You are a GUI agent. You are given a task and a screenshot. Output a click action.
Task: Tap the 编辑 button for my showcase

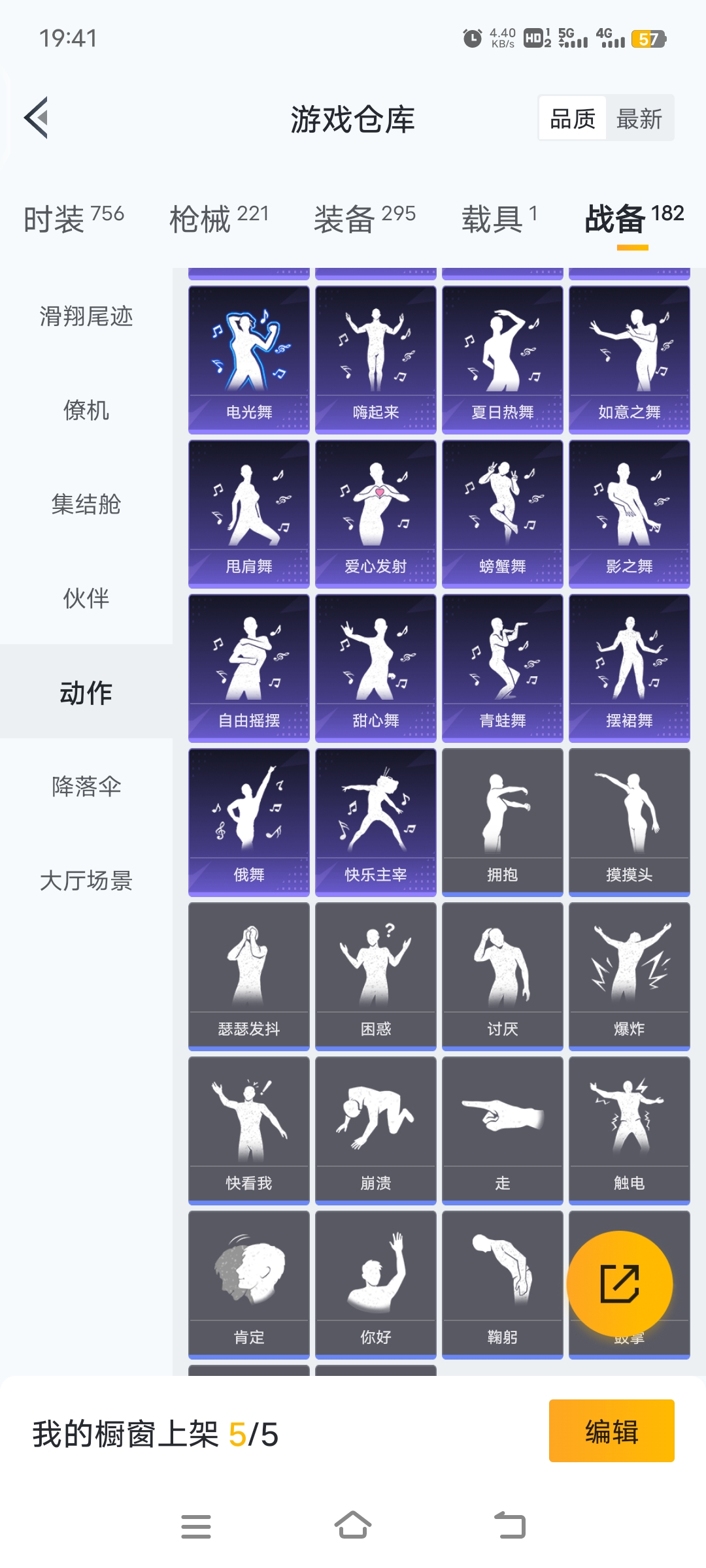pos(611,1431)
